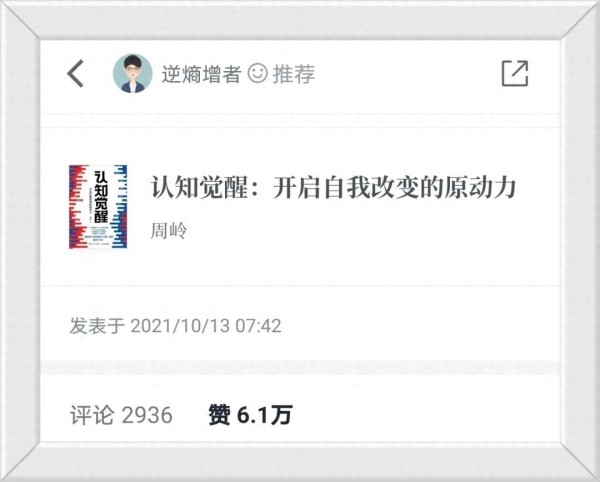Open the book 认知觉醒：开启自我改变的原动力

333,187
